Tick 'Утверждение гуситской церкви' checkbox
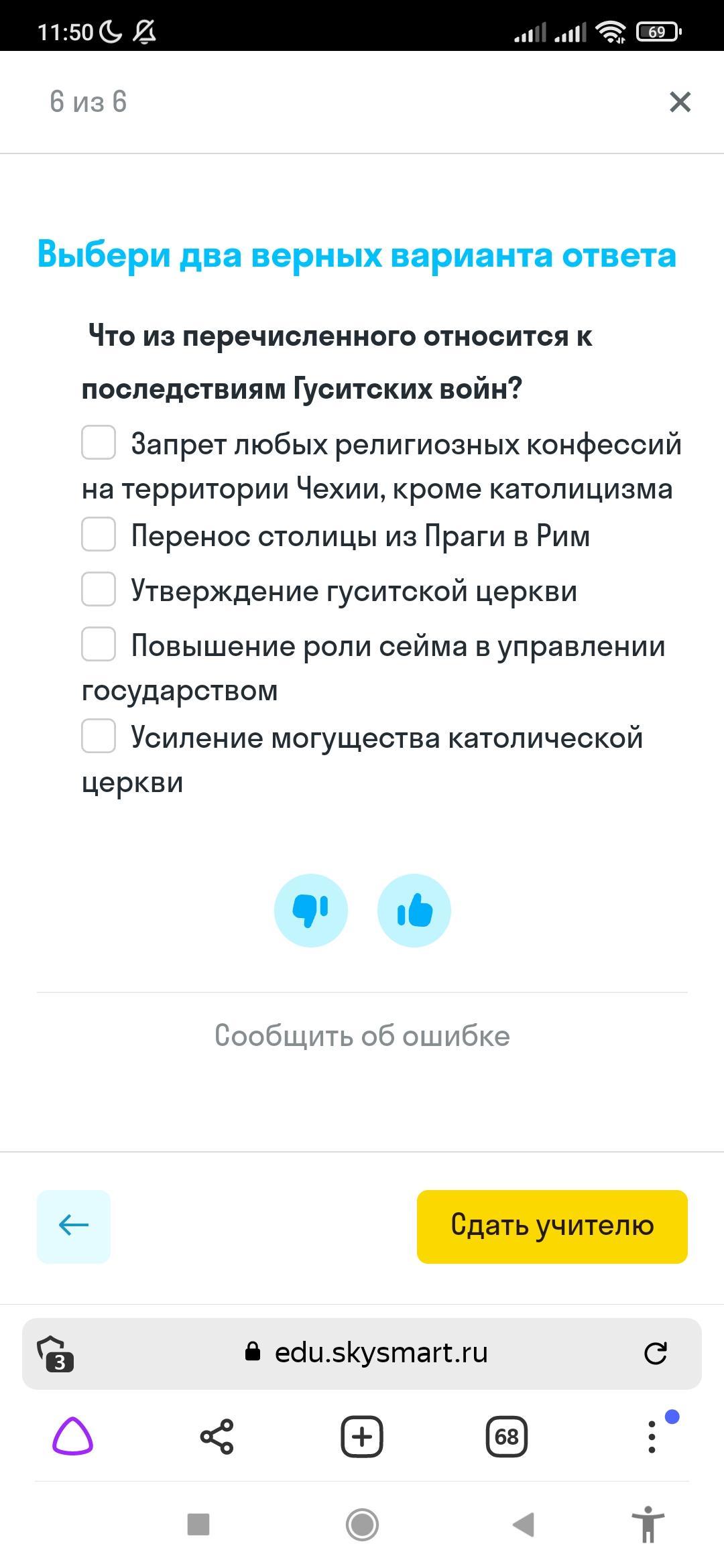 point(99,589)
